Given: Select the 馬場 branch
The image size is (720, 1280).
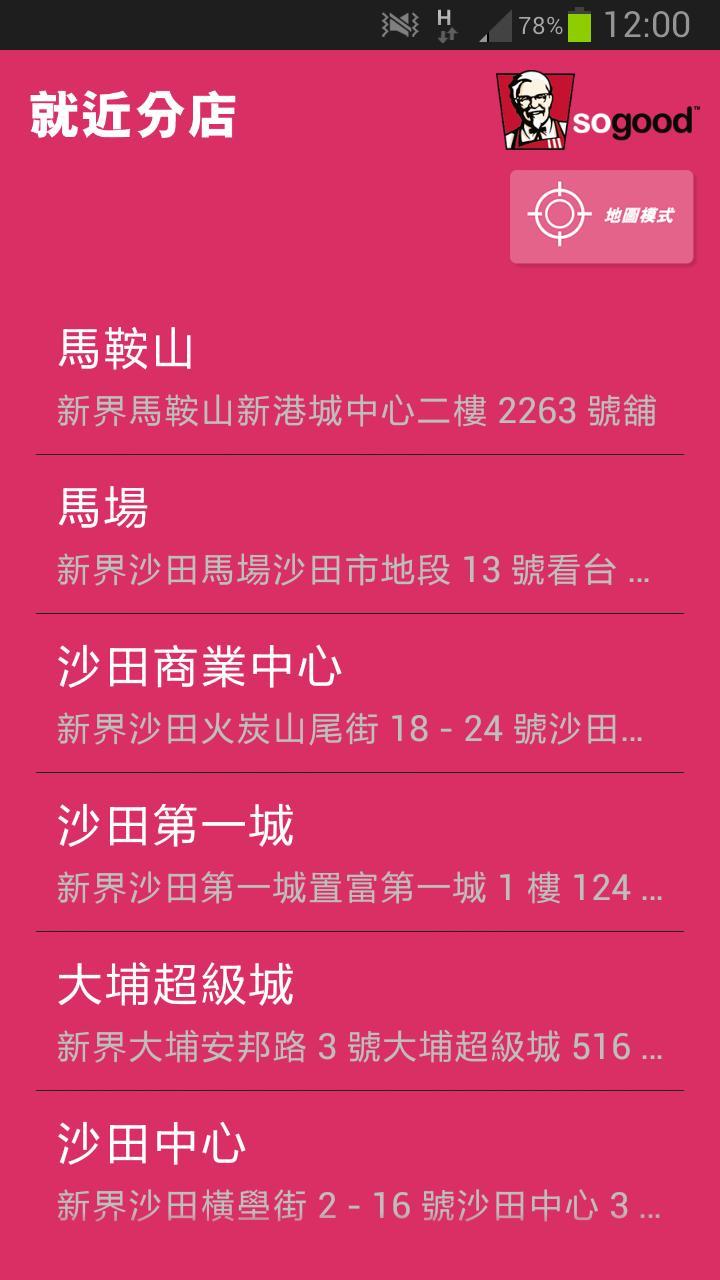Looking at the screenshot, I should 360,536.
